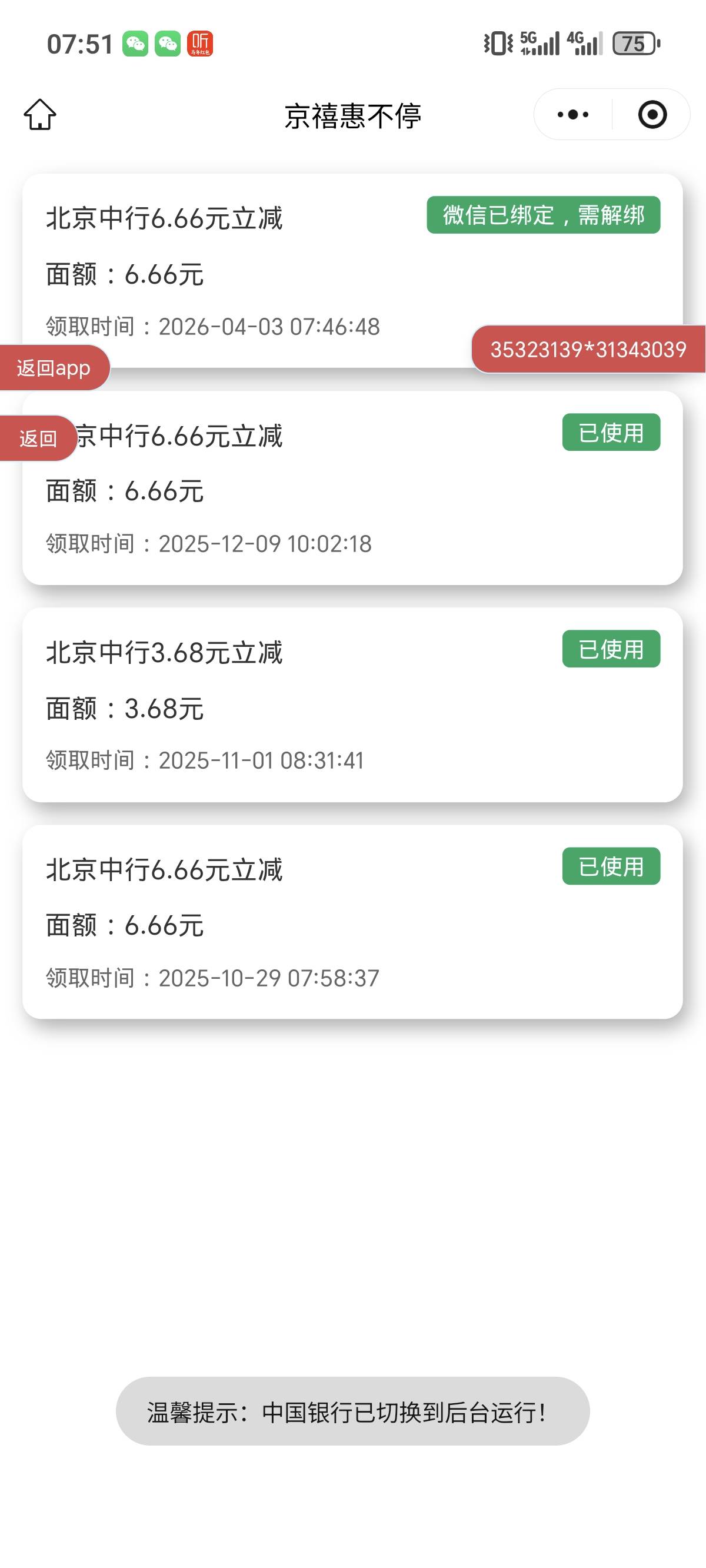Screen dimensions: 706x1568
Task: Tap the red 返回 button
Action: tap(38, 438)
